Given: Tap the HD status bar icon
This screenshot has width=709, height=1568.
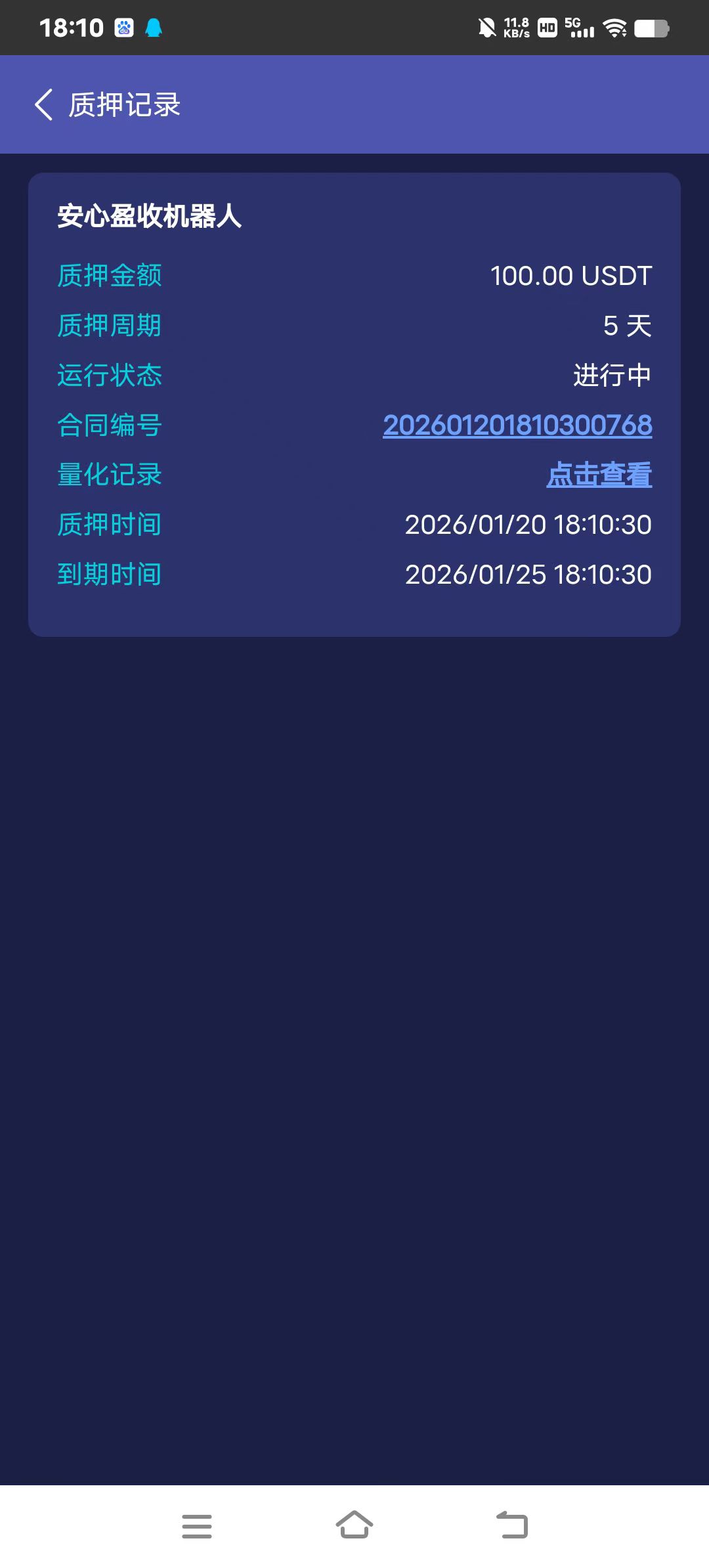Looking at the screenshot, I should tap(549, 27).
